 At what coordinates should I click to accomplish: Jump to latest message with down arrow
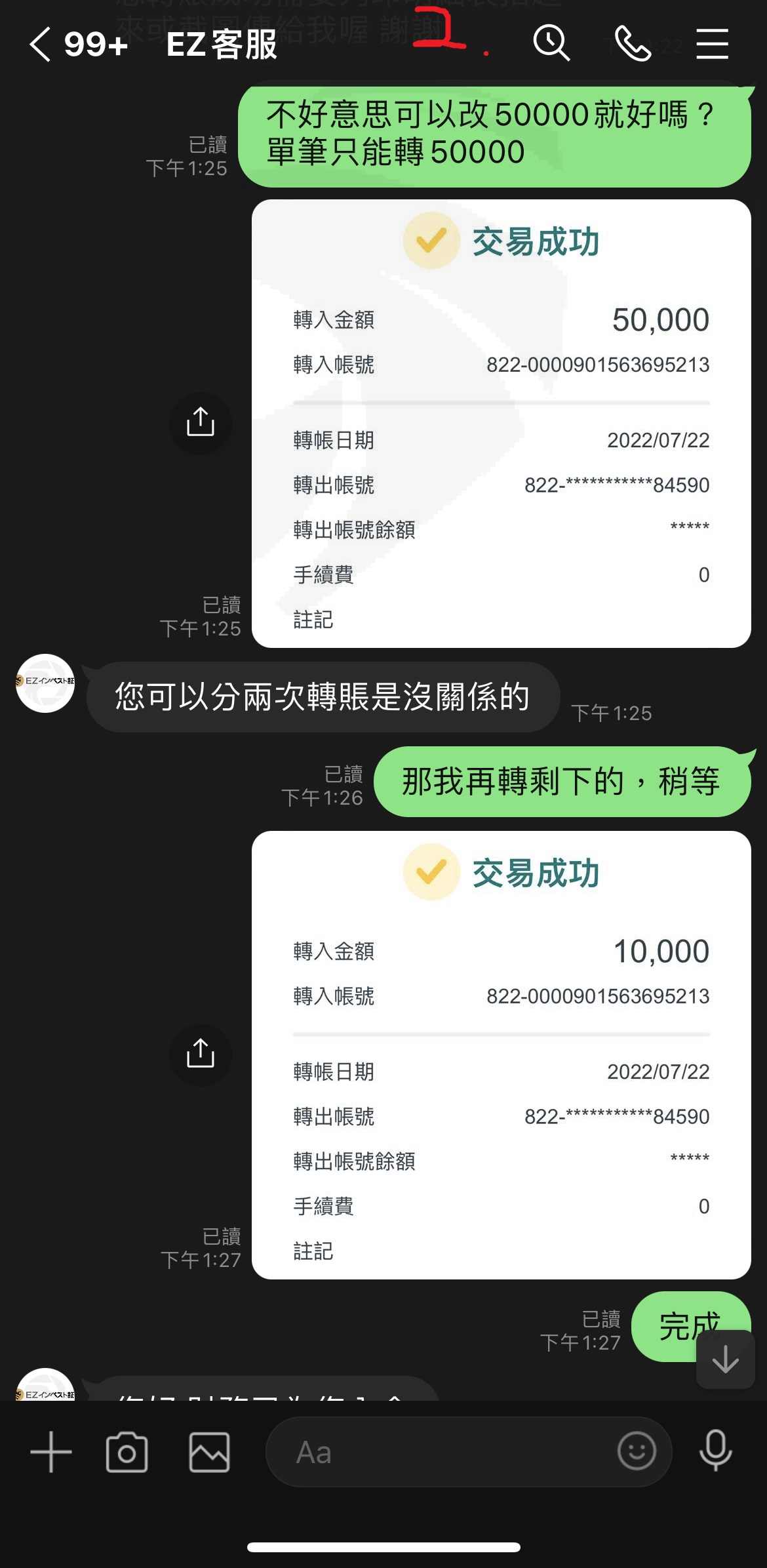[726, 1359]
